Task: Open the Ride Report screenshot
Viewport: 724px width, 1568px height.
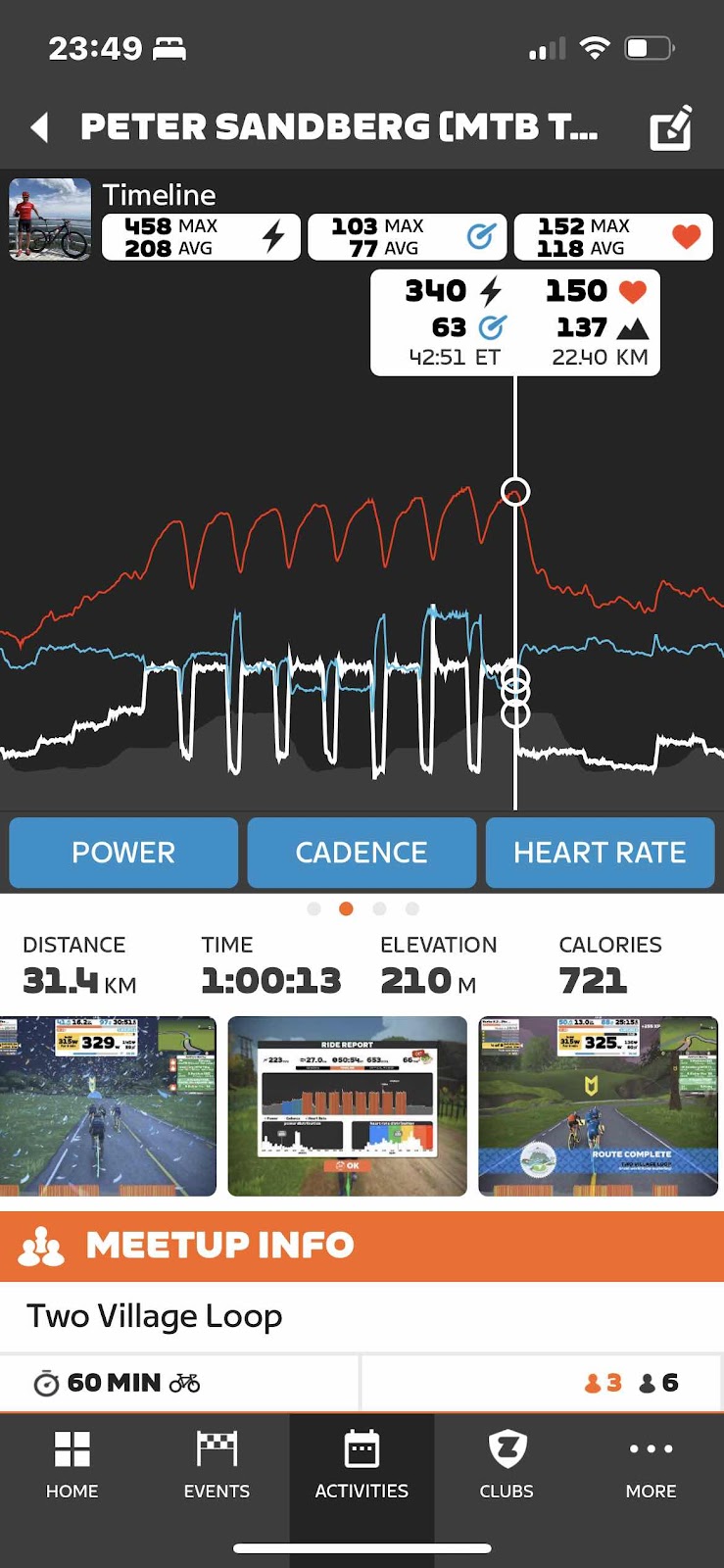Action: point(347,1105)
